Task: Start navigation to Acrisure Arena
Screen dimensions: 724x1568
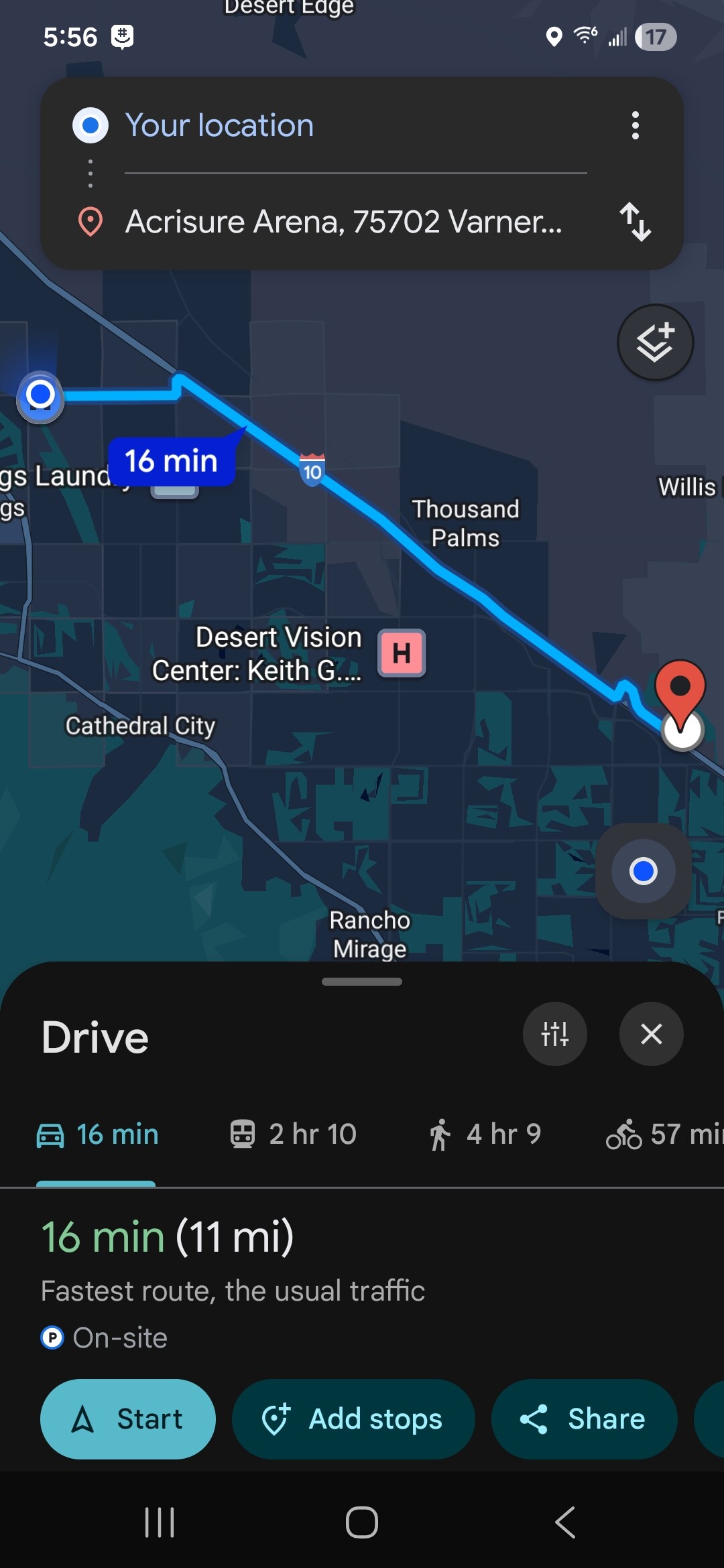Action: pos(128,1419)
